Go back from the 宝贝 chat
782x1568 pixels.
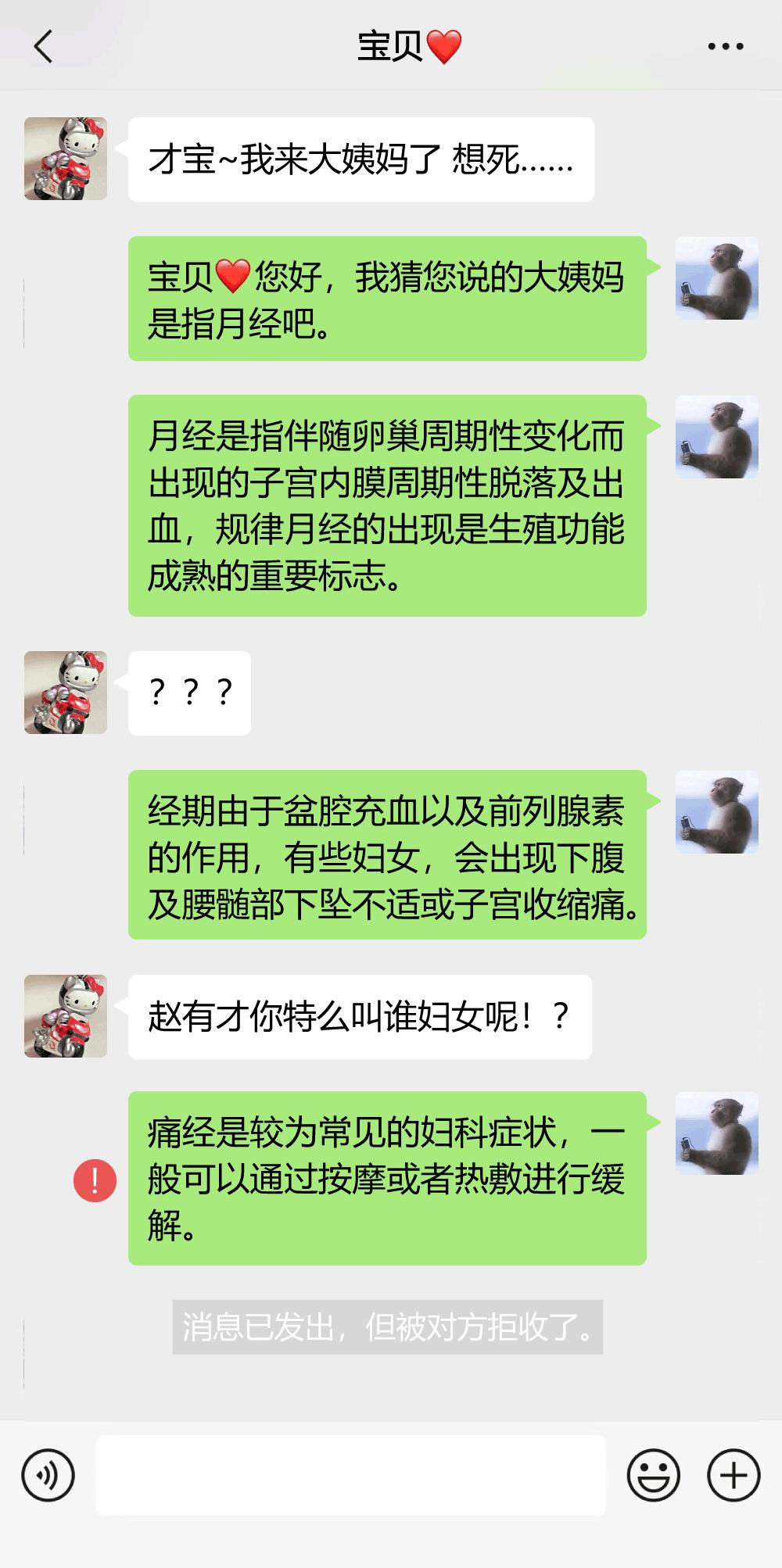point(44,46)
